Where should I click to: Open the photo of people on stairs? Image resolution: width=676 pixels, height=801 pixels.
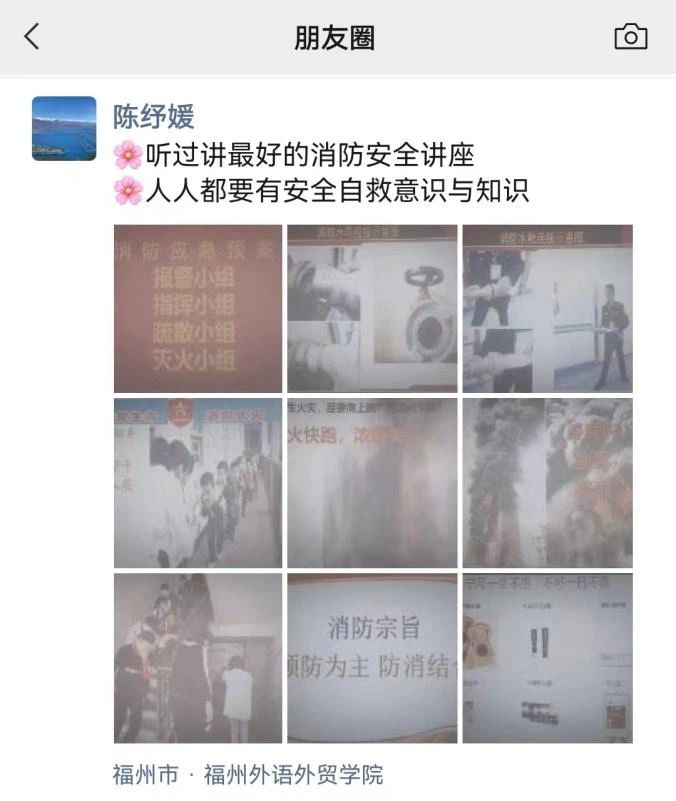(x=198, y=657)
